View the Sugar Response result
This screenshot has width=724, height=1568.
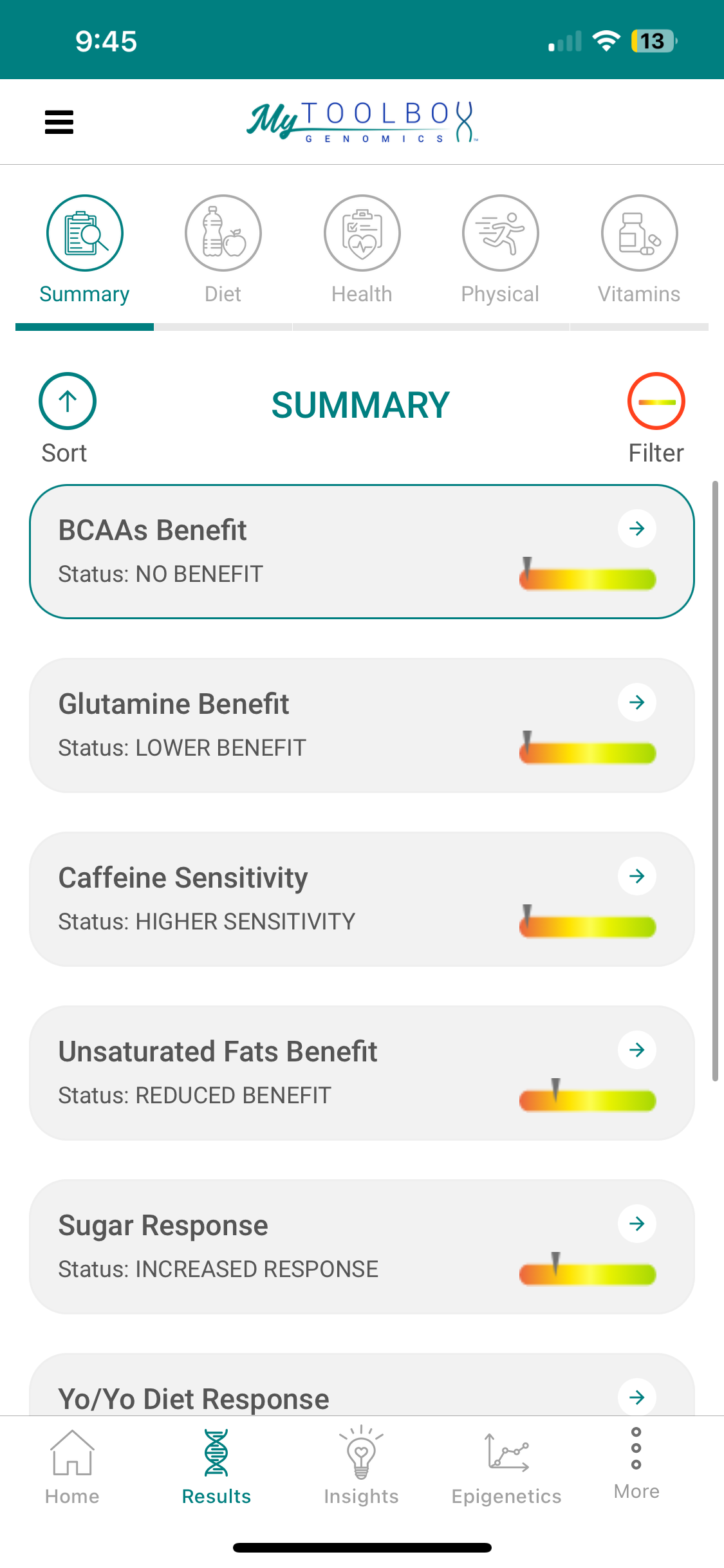[x=362, y=1247]
